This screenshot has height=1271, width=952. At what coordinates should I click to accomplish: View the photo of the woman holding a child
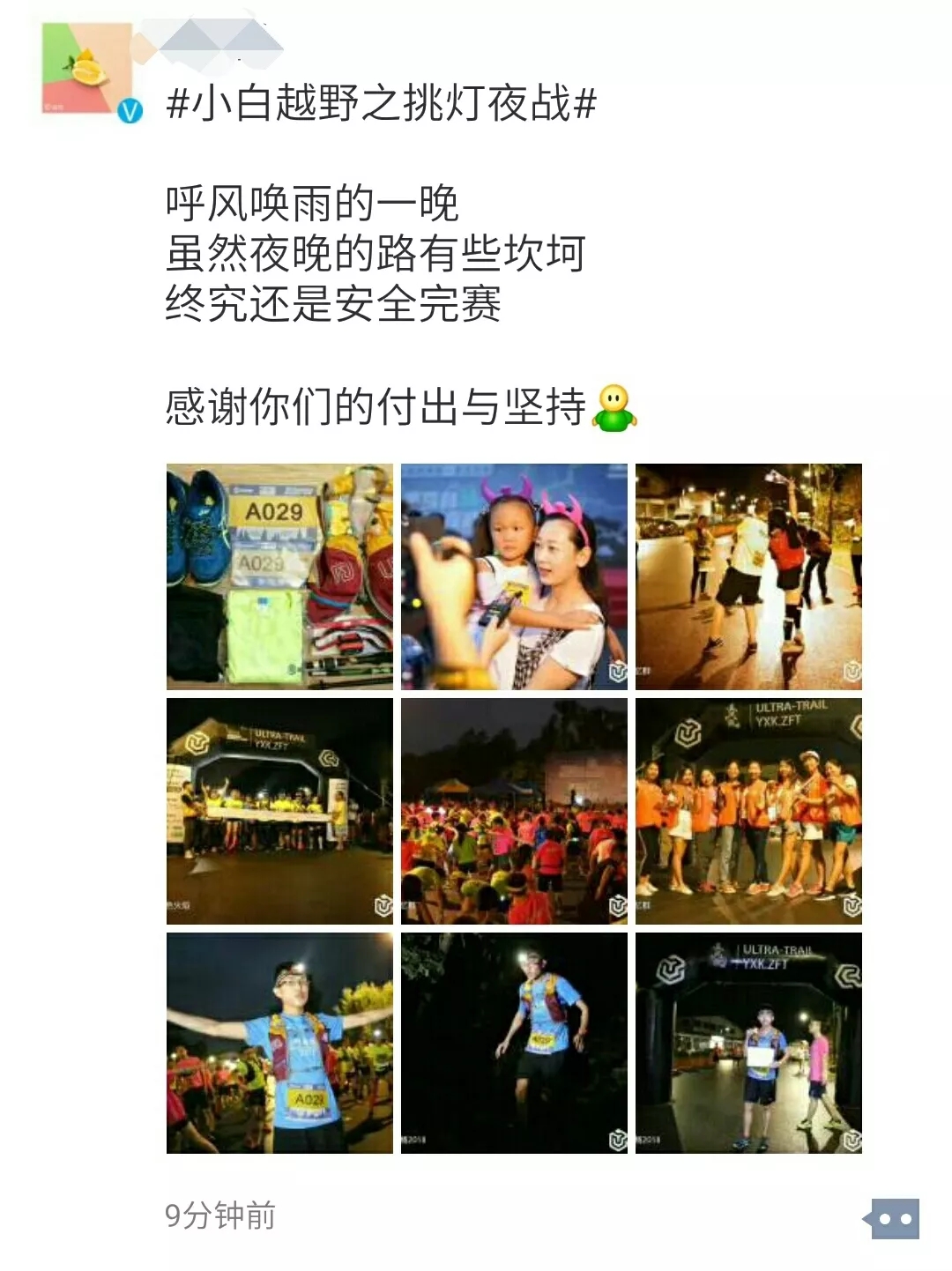514,576
